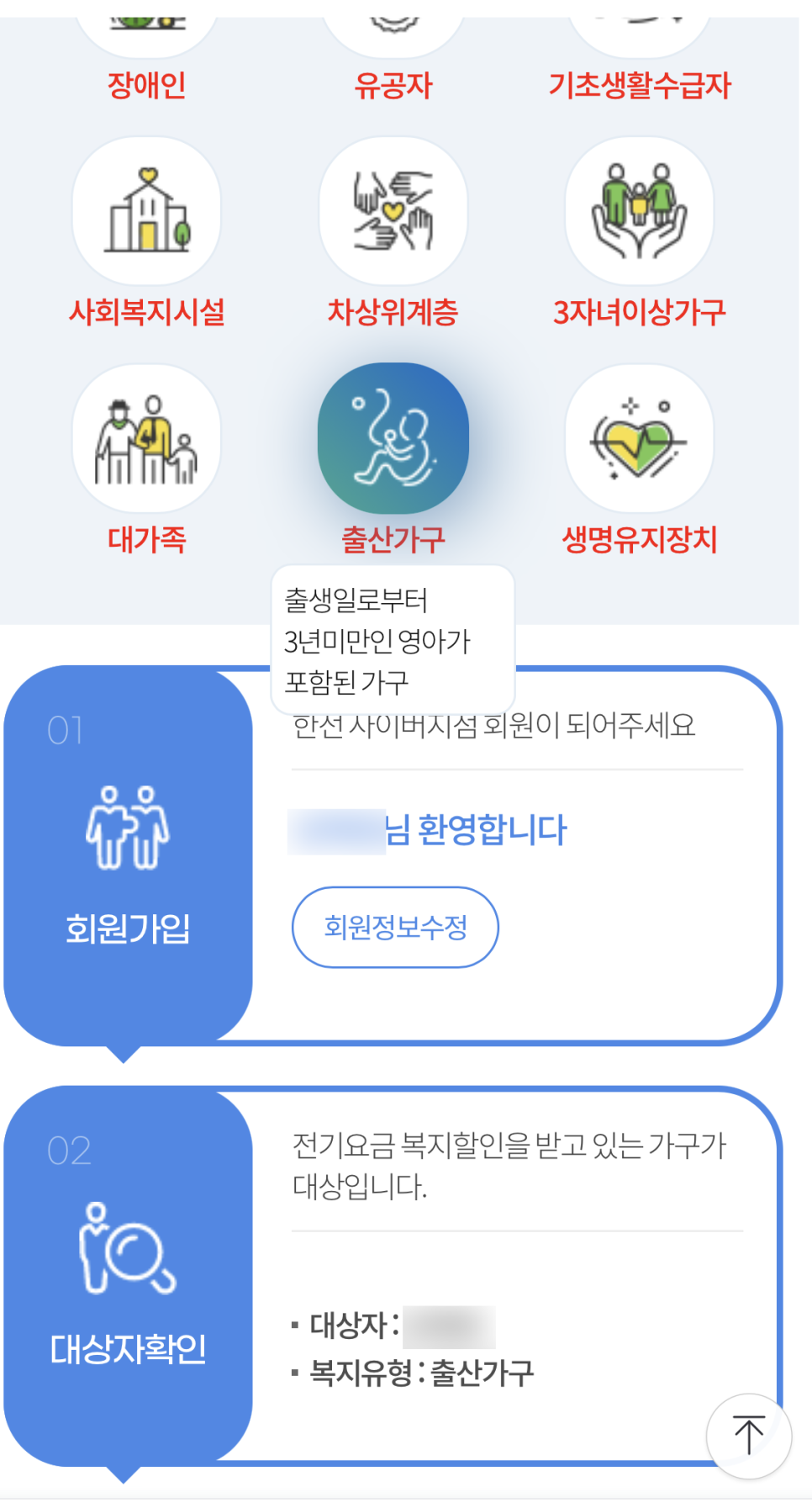Screen dimensions: 812x1508
Task: Open the 회원정보수정 button
Action: coord(395,928)
